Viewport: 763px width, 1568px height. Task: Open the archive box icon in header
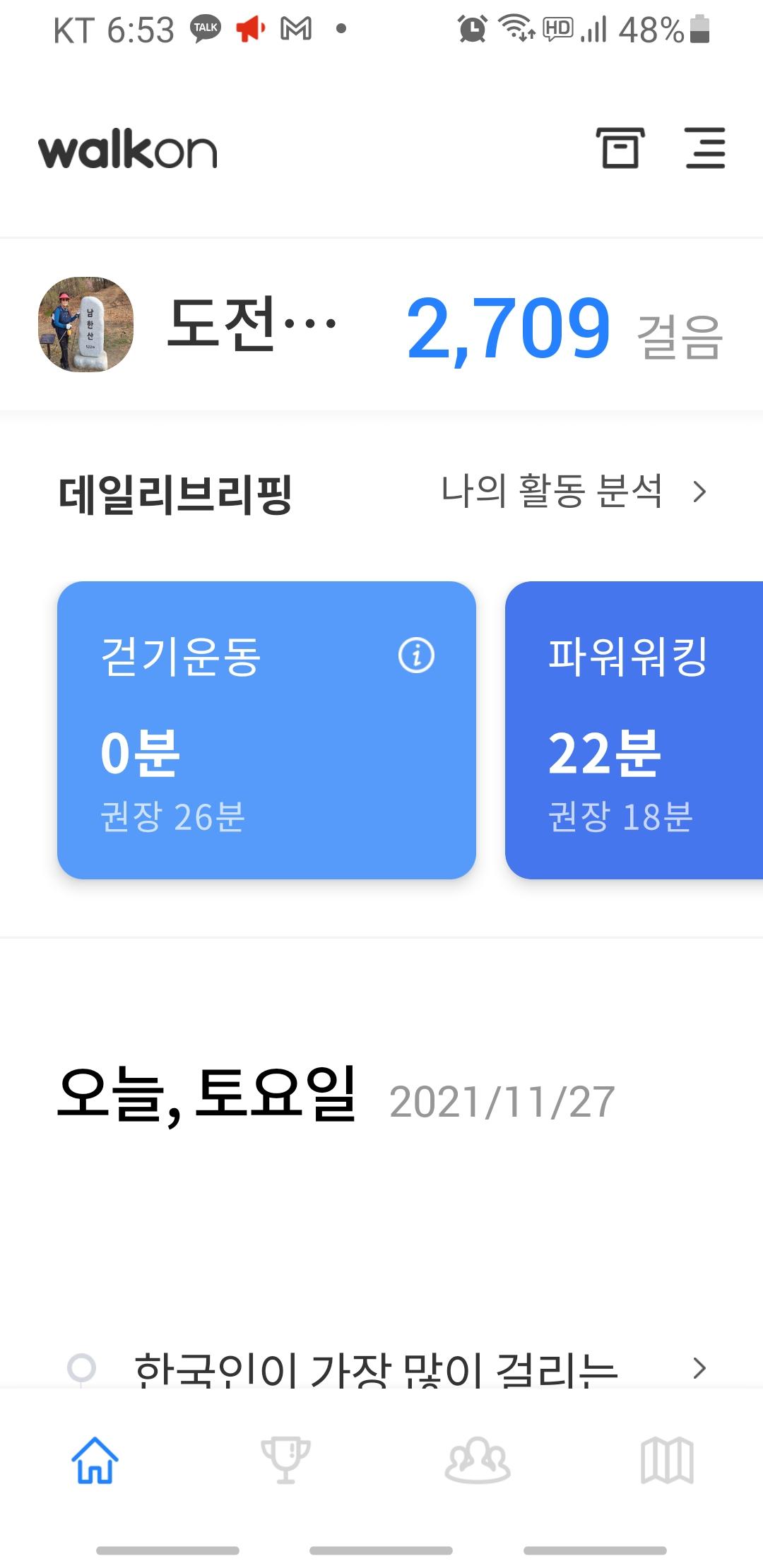tap(620, 148)
